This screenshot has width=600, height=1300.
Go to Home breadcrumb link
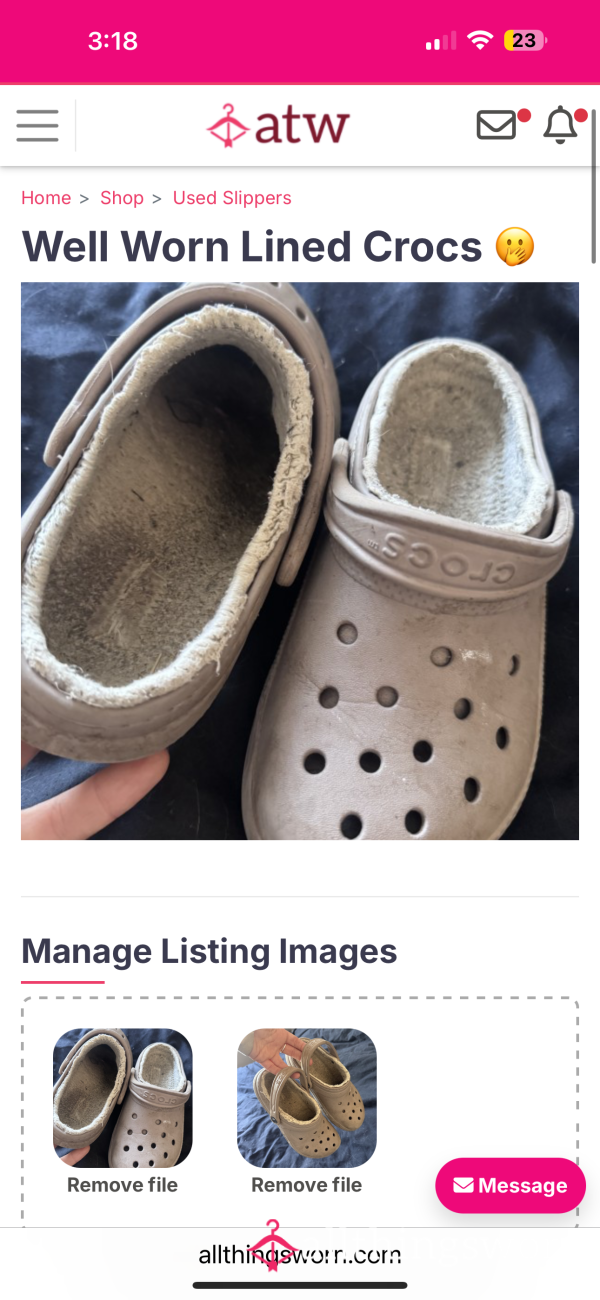(46, 198)
